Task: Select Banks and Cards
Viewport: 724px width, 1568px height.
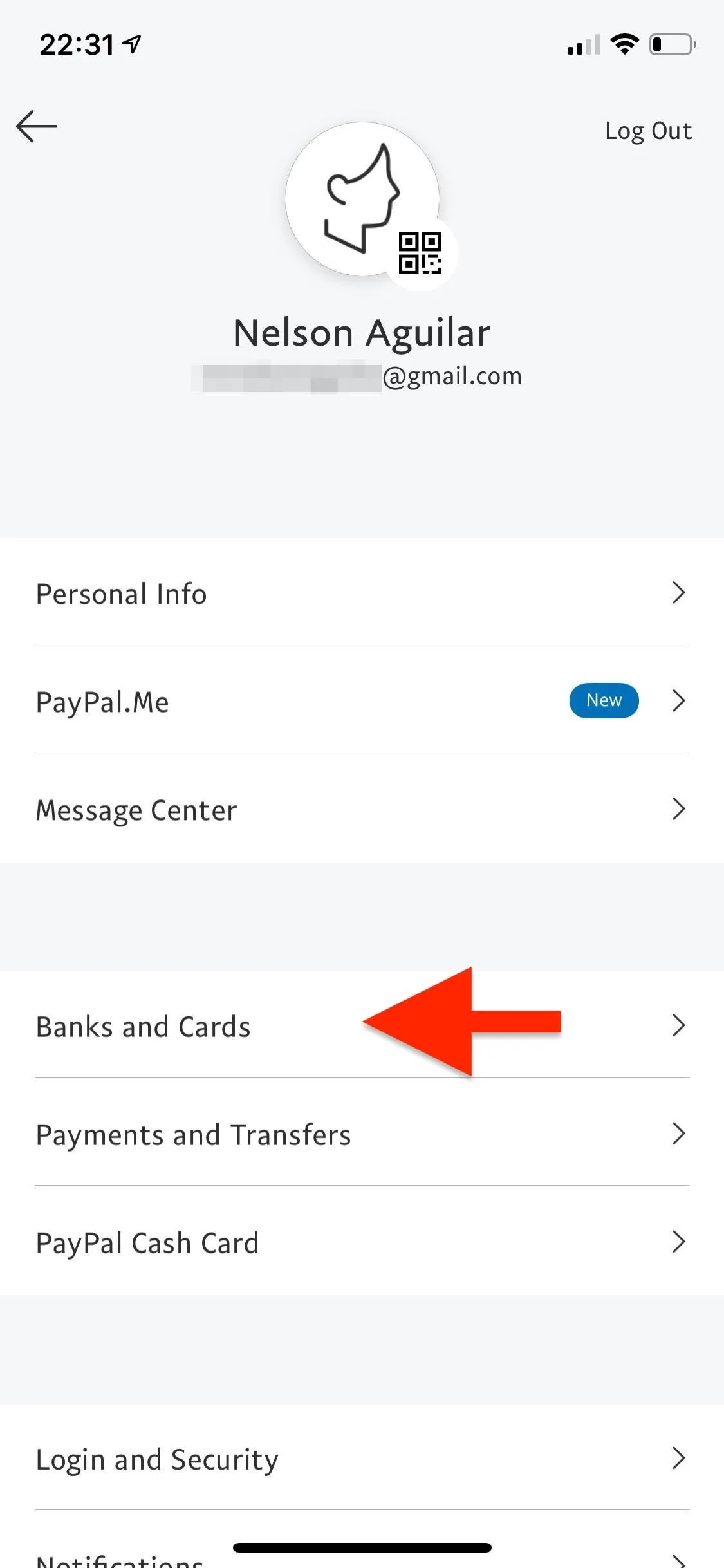Action: (362, 1025)
